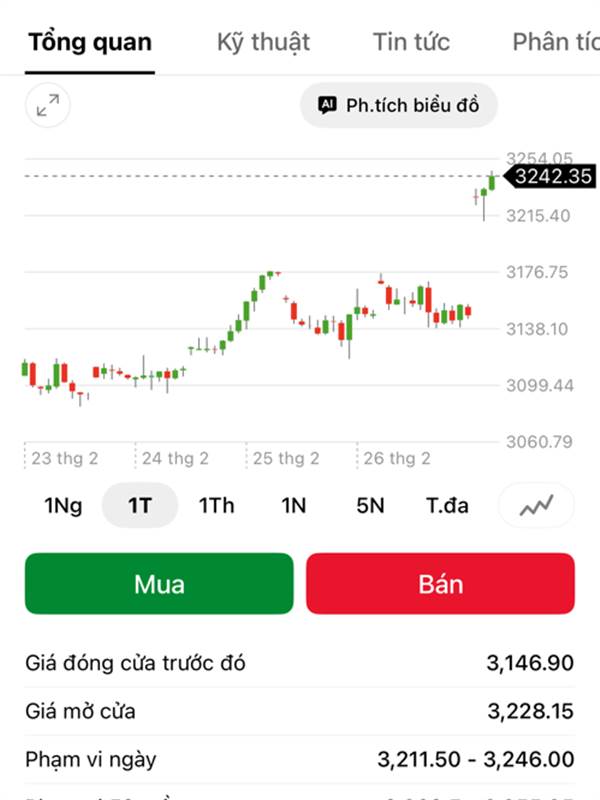Select the 1Ng time range

tap(63, 505)
